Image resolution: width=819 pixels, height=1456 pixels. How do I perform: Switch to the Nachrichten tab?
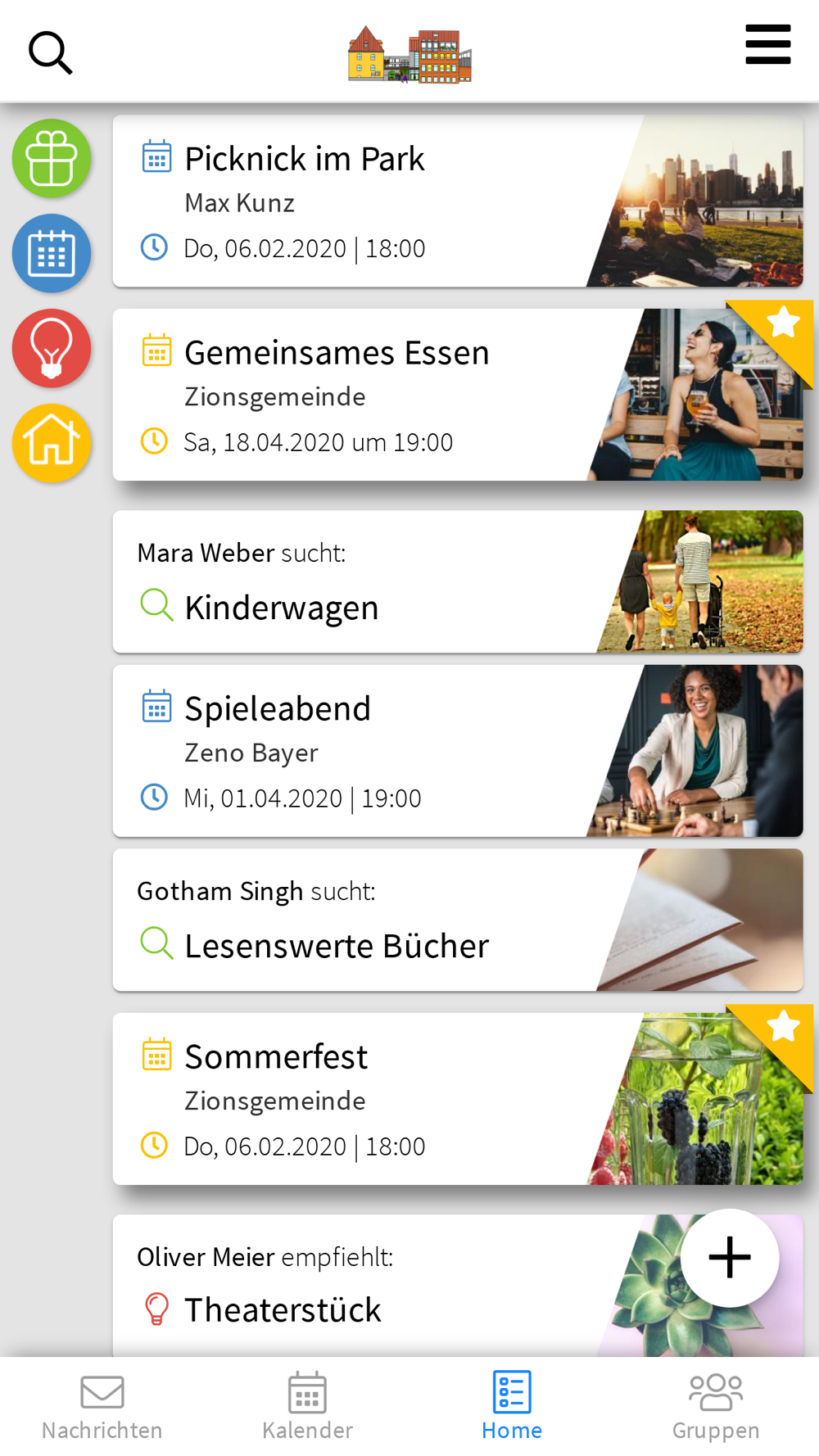pyautogui.click(x=102, y=1407)
